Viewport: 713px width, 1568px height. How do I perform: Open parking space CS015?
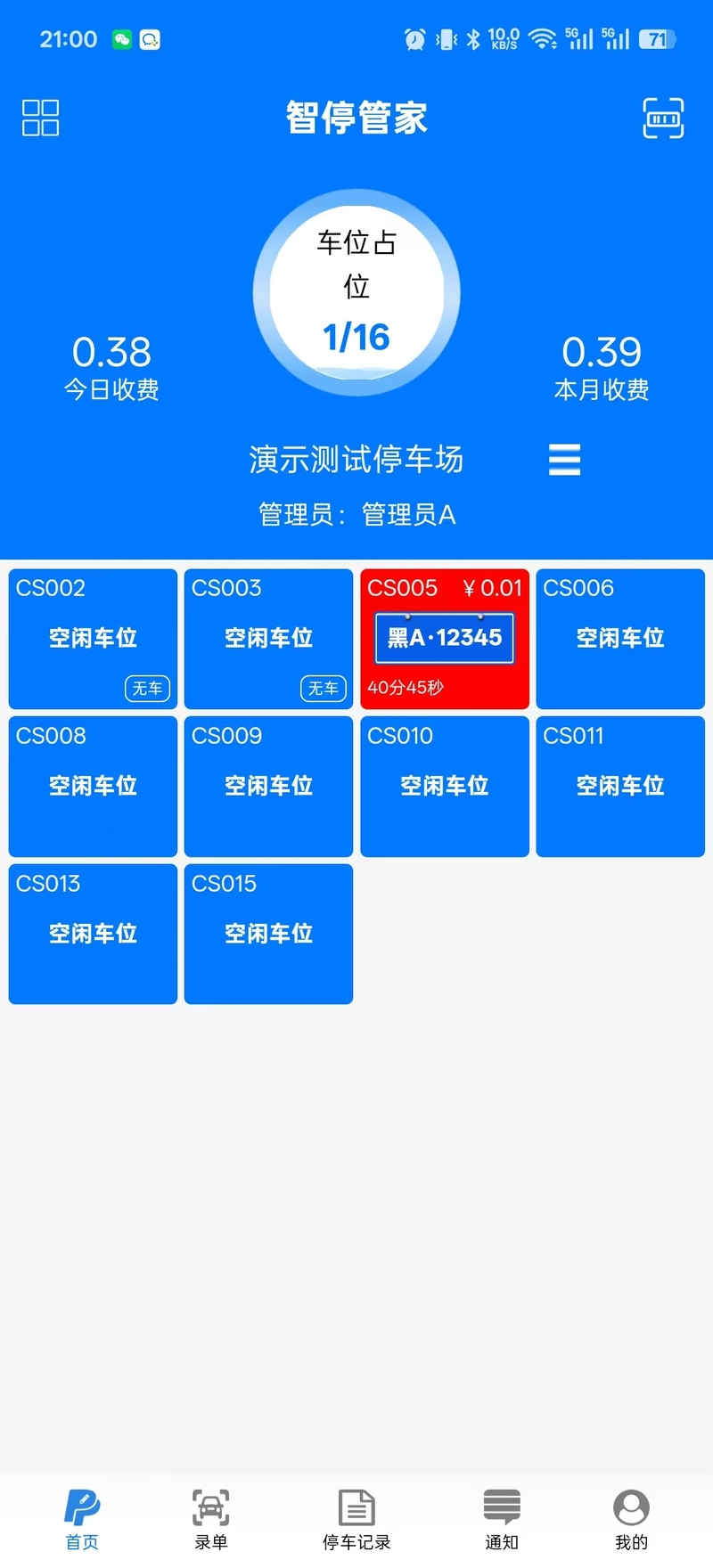click(x=268, y=934)
